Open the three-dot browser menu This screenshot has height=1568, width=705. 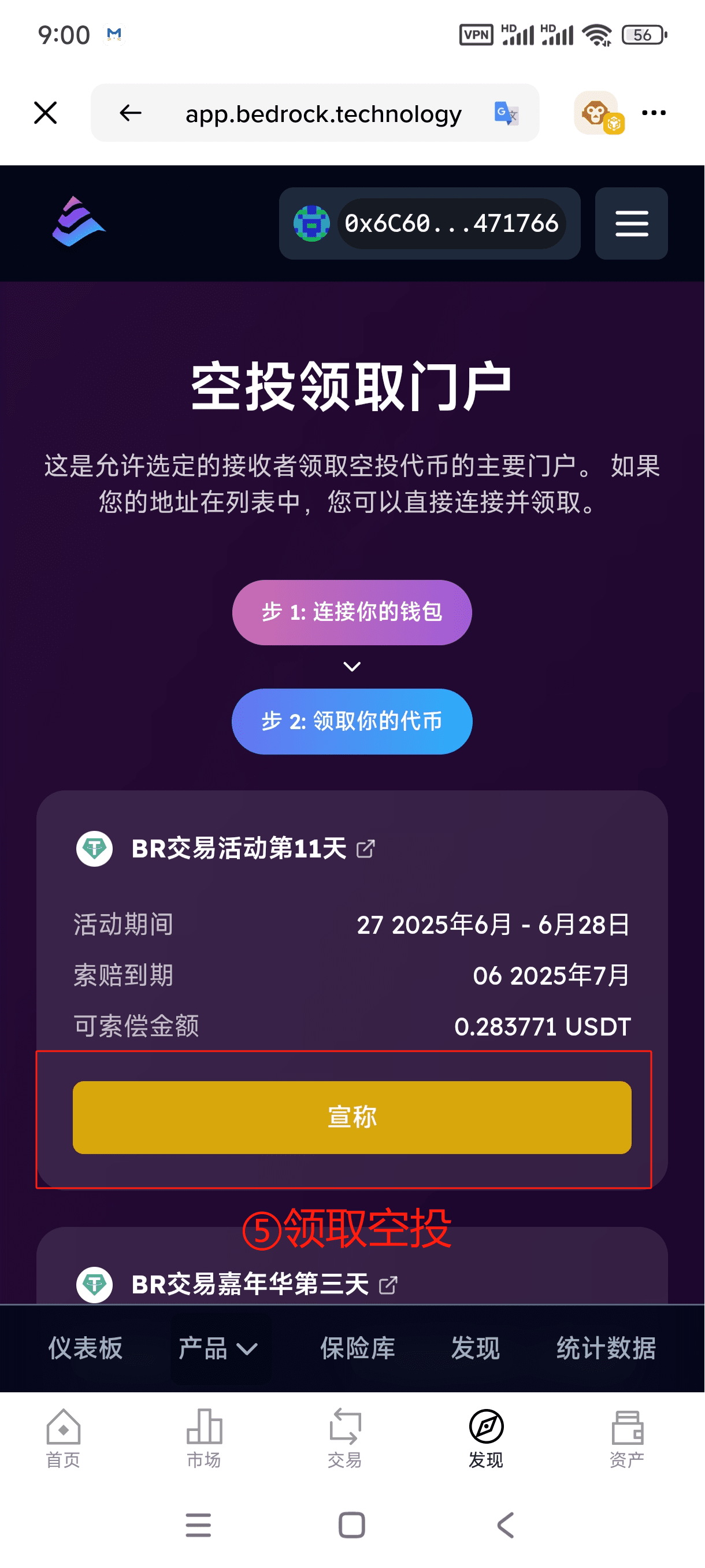pyautogui.click(x=654, y=113)
